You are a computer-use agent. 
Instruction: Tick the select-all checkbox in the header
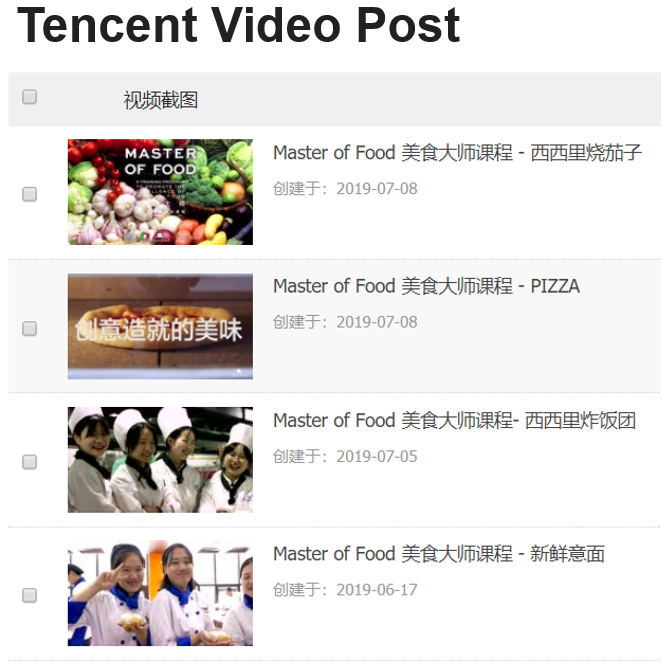(x=30, y=97)
